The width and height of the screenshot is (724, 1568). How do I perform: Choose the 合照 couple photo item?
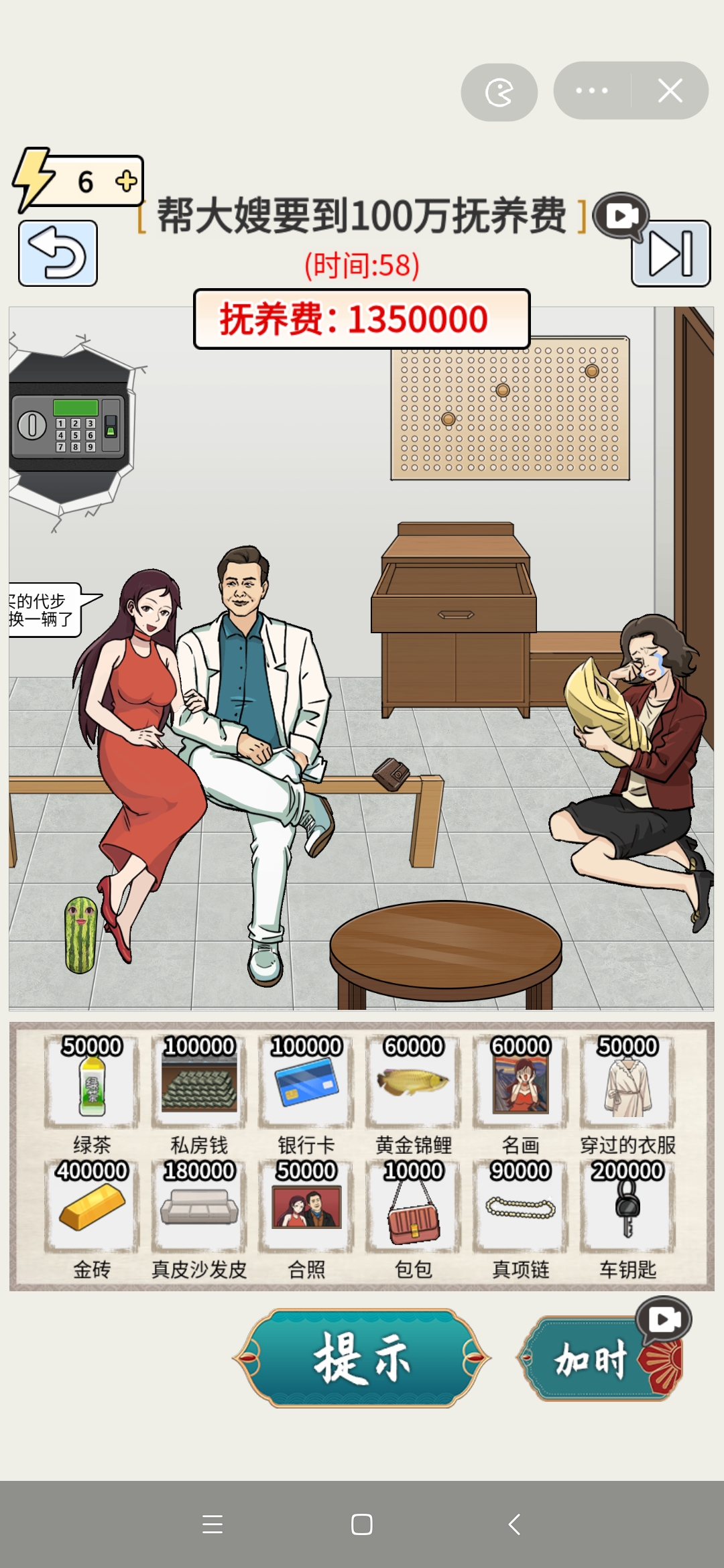tap(306, 1207)
